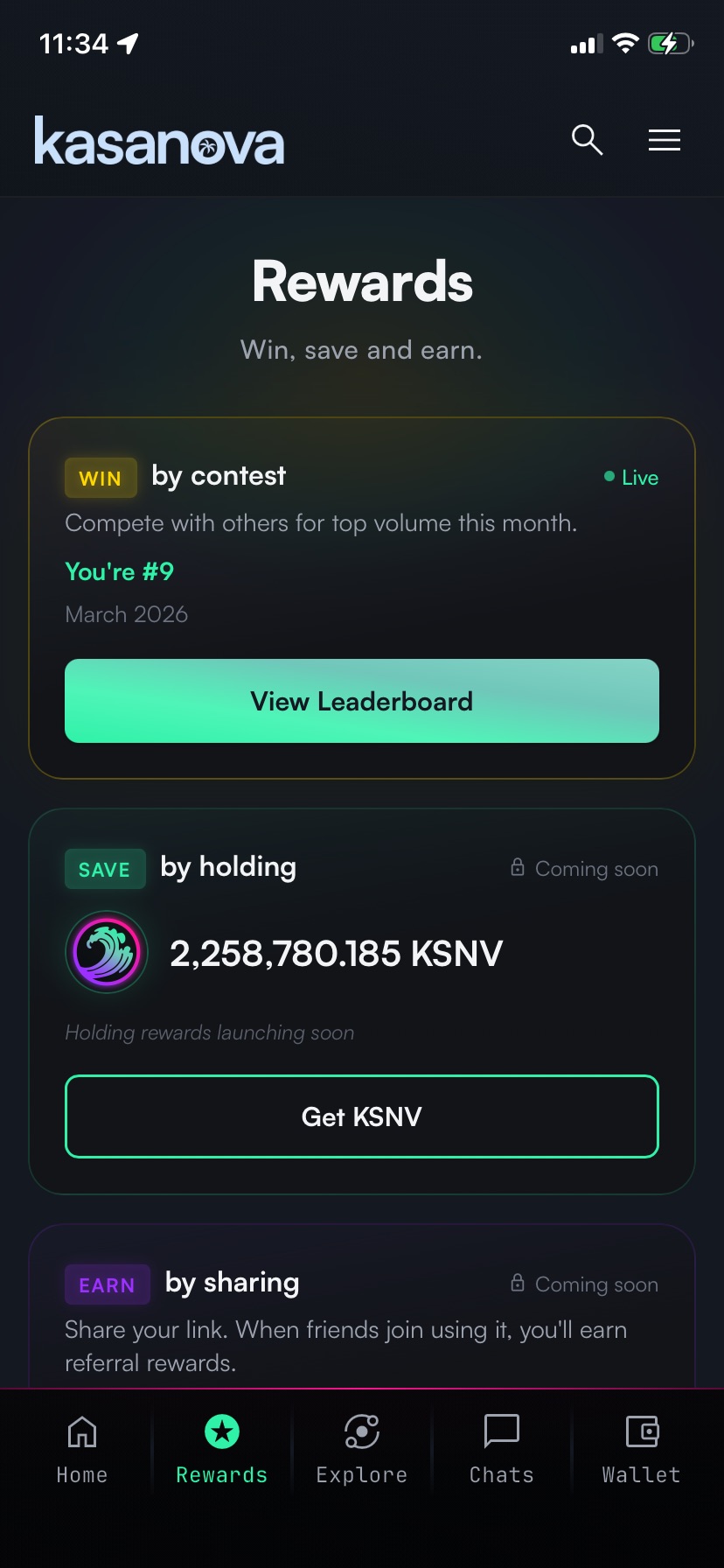Go to the Explore tab
The image size is (724, 1568).
point(362,1449)
